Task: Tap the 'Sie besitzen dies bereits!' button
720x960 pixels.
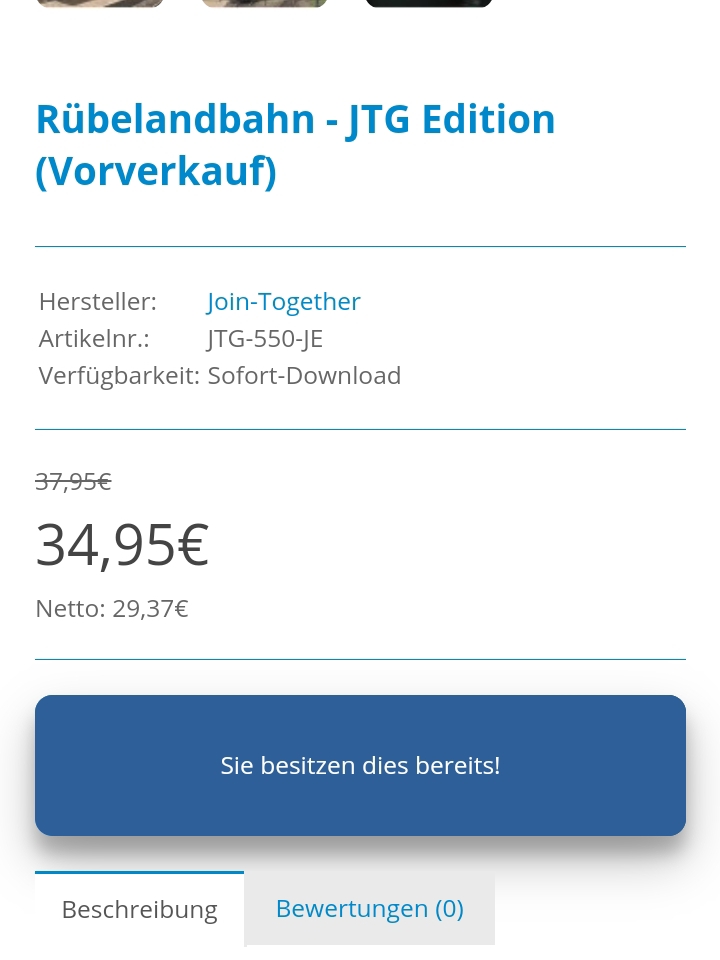Action: click(360, 765)
